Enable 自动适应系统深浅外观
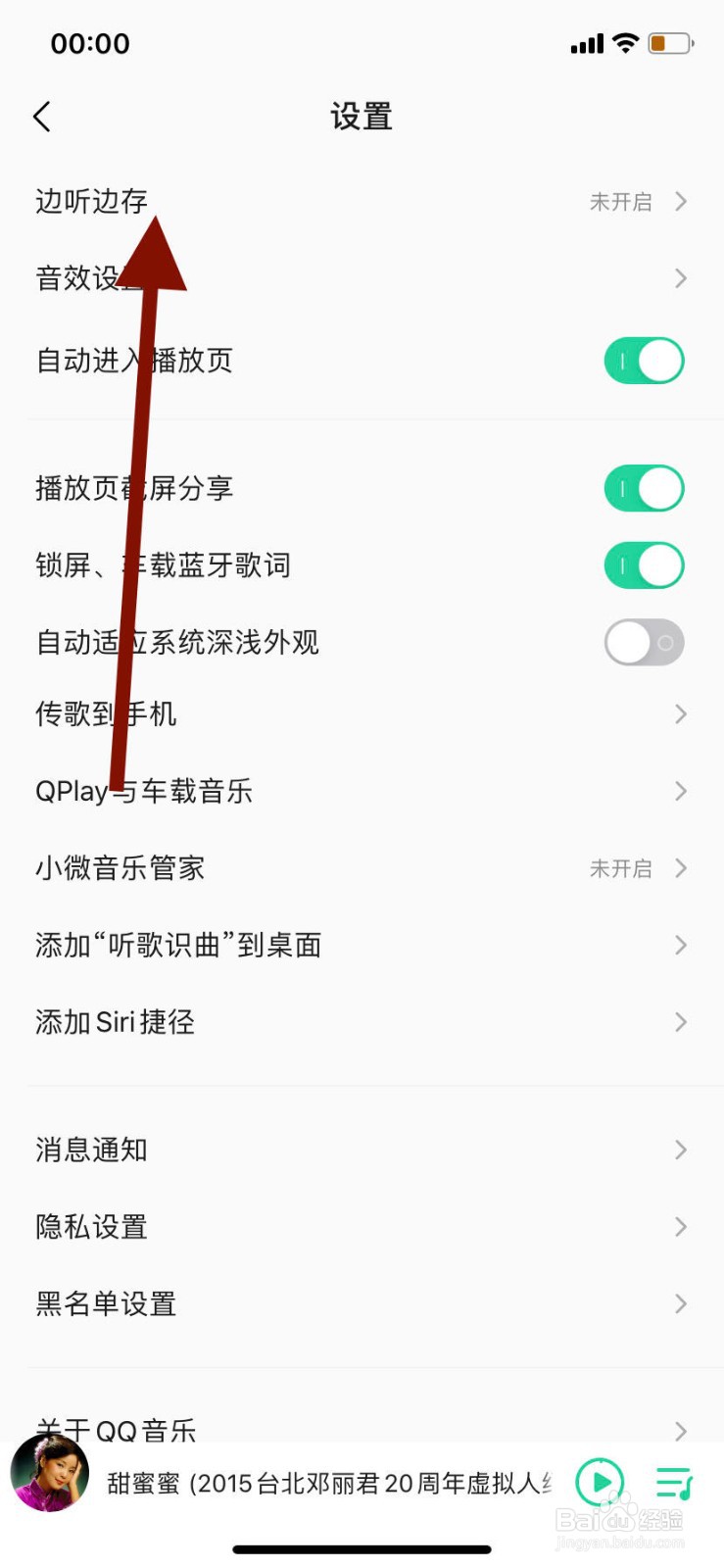 (644, 642)
